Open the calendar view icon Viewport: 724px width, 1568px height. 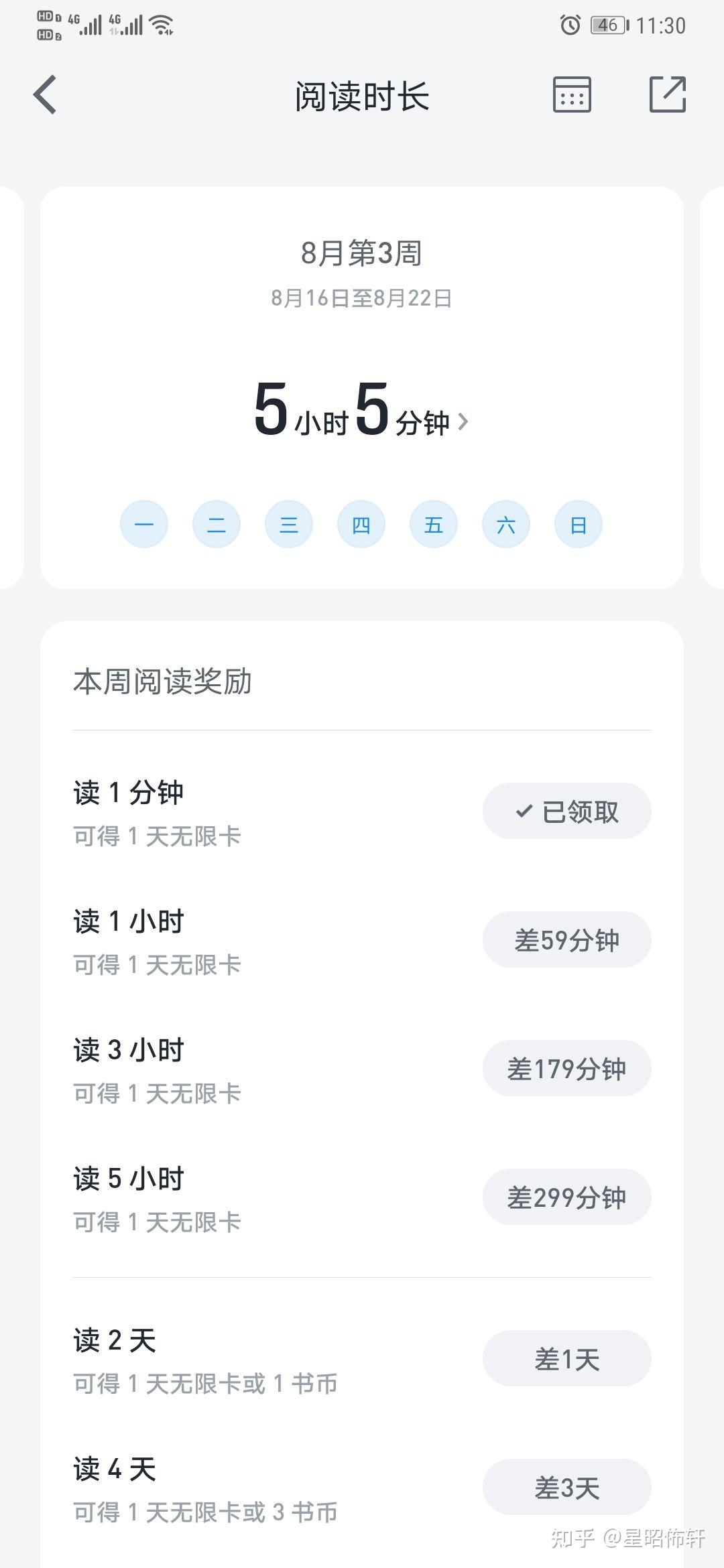click(x=571, y=94)
